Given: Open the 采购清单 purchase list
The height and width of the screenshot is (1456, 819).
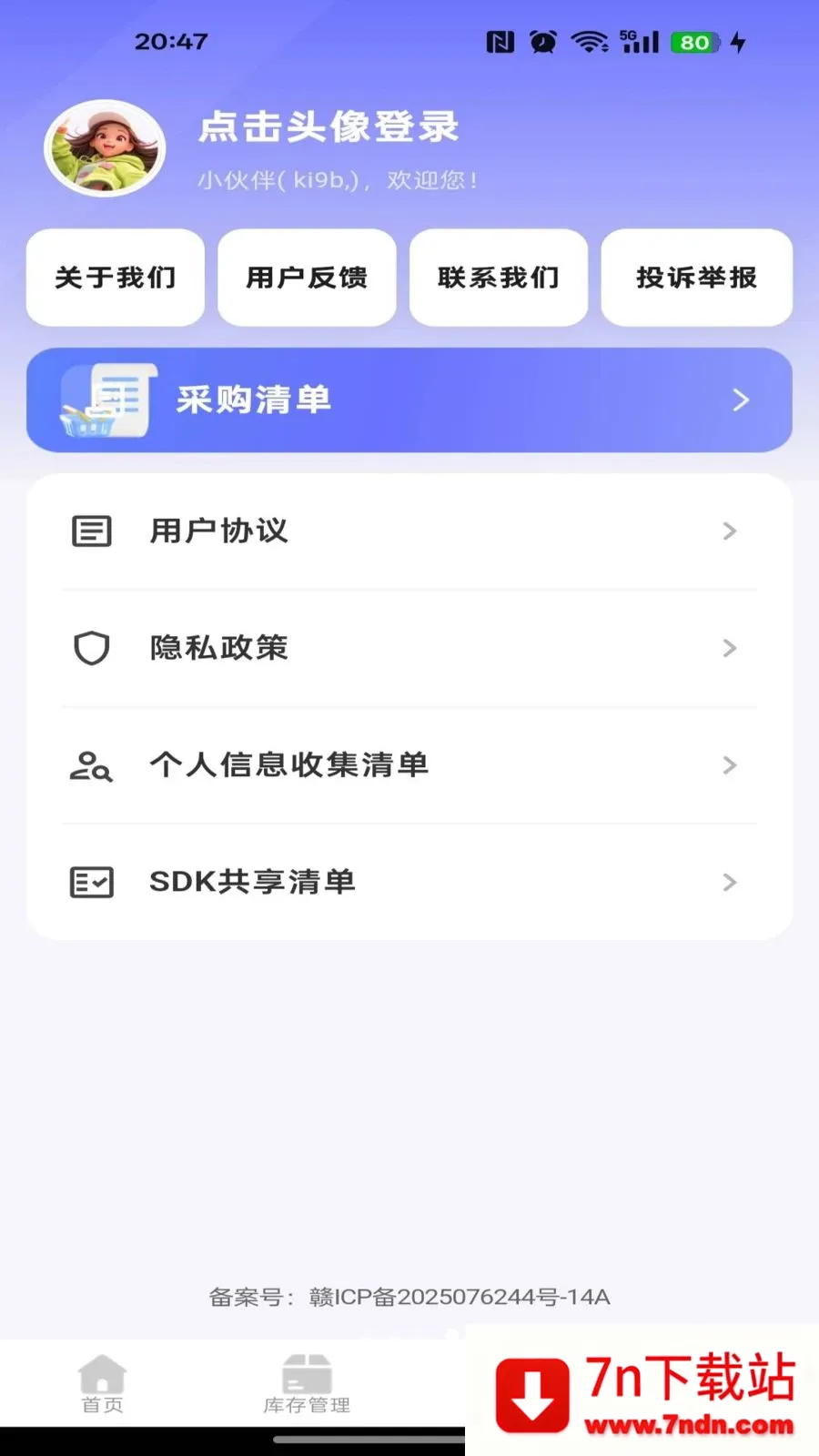Looking at the screenshot, I should coord(409,400).
